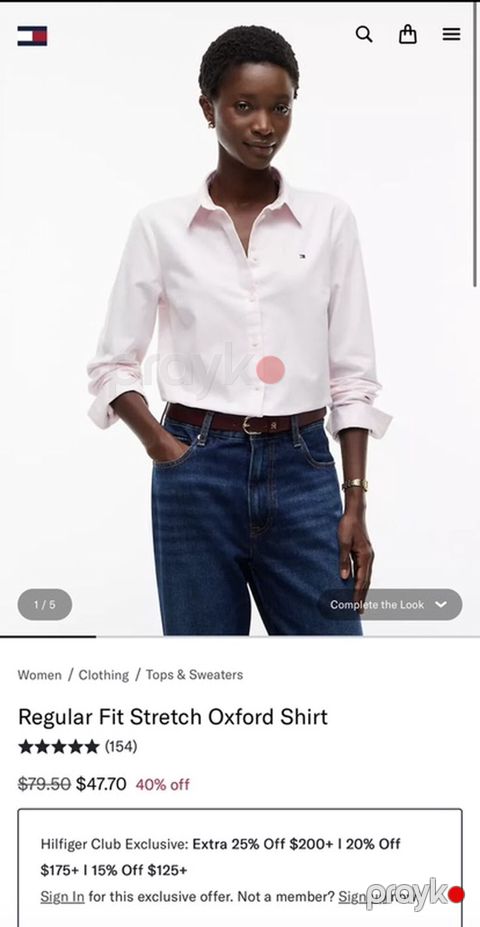Expand the Complete the Look dropdown
Screen dimensions: 480x927
[390, 604]
